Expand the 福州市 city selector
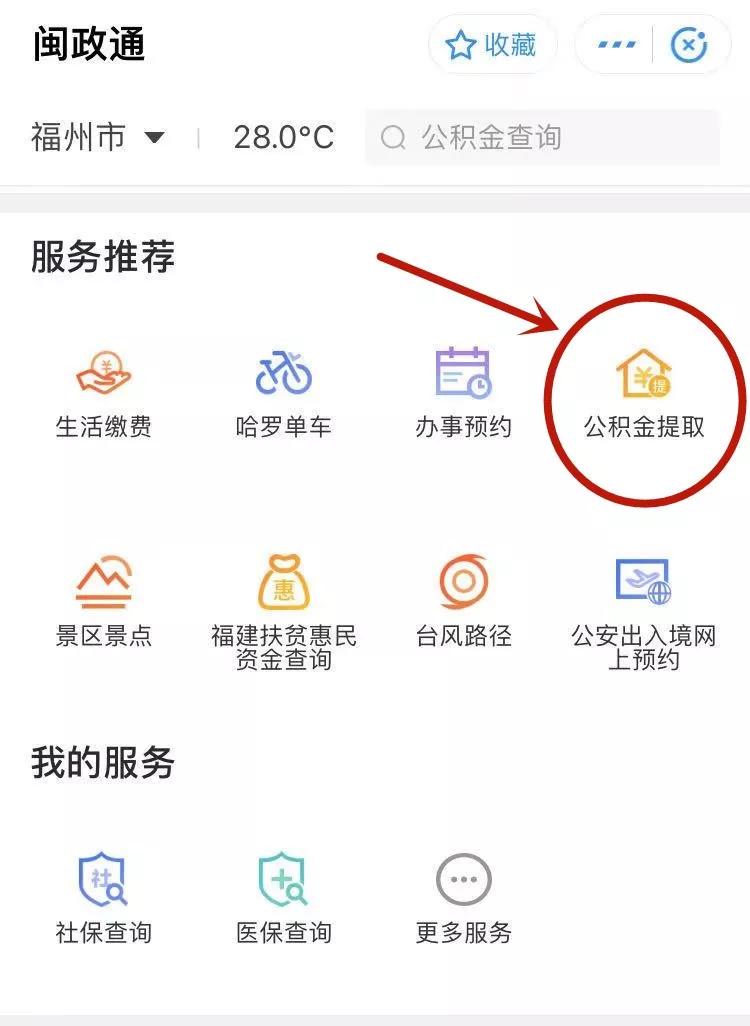This screenshot has width=750, height=1026. point(97,137)
